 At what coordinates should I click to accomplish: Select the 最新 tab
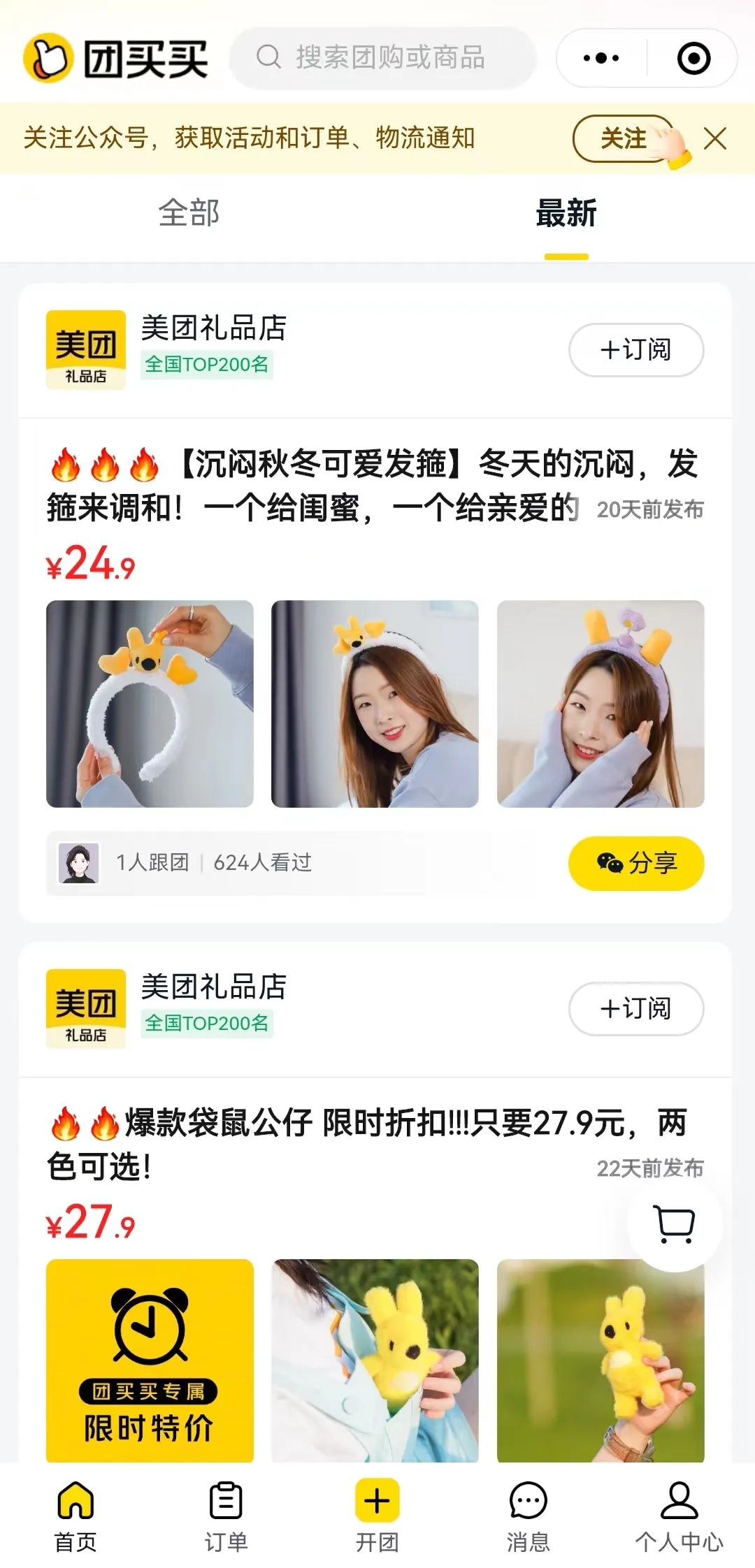pyautogui.click(x=566, y=213)
